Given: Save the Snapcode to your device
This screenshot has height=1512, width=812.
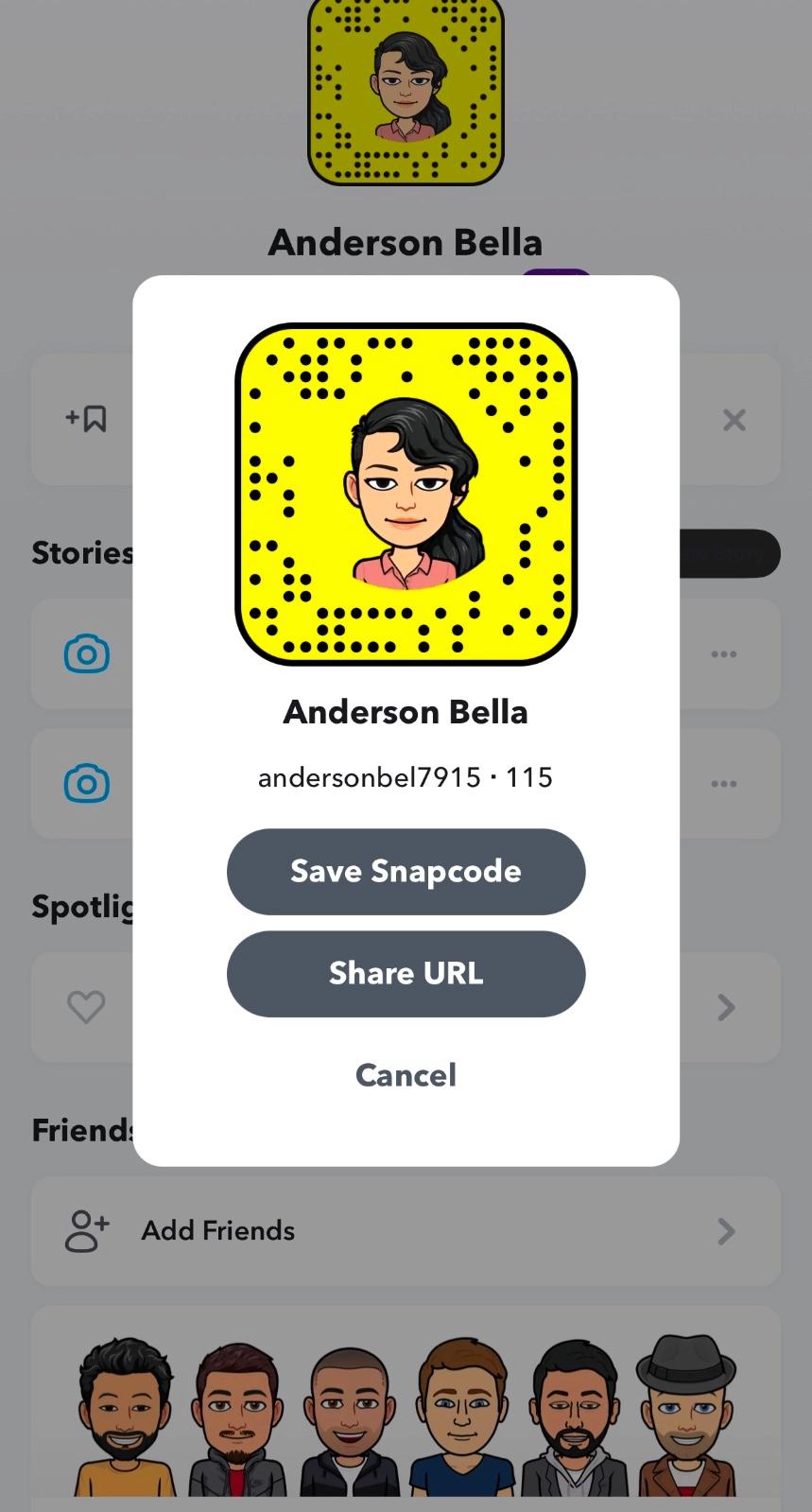Looking at the screenshot, I should (406, 871).
